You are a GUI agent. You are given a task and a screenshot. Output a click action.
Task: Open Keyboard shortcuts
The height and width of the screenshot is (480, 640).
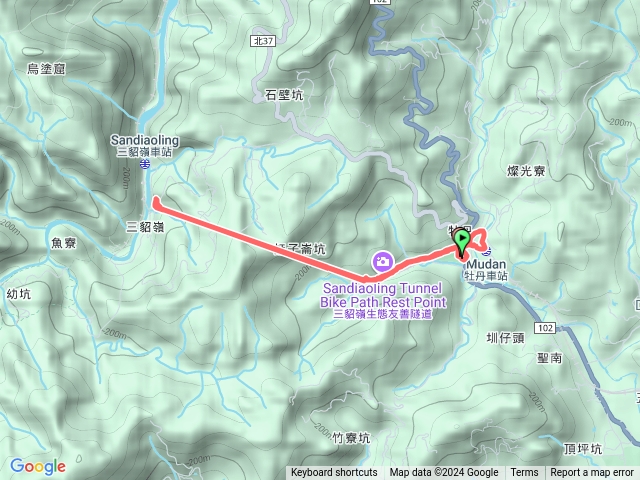tap(334, 473)
